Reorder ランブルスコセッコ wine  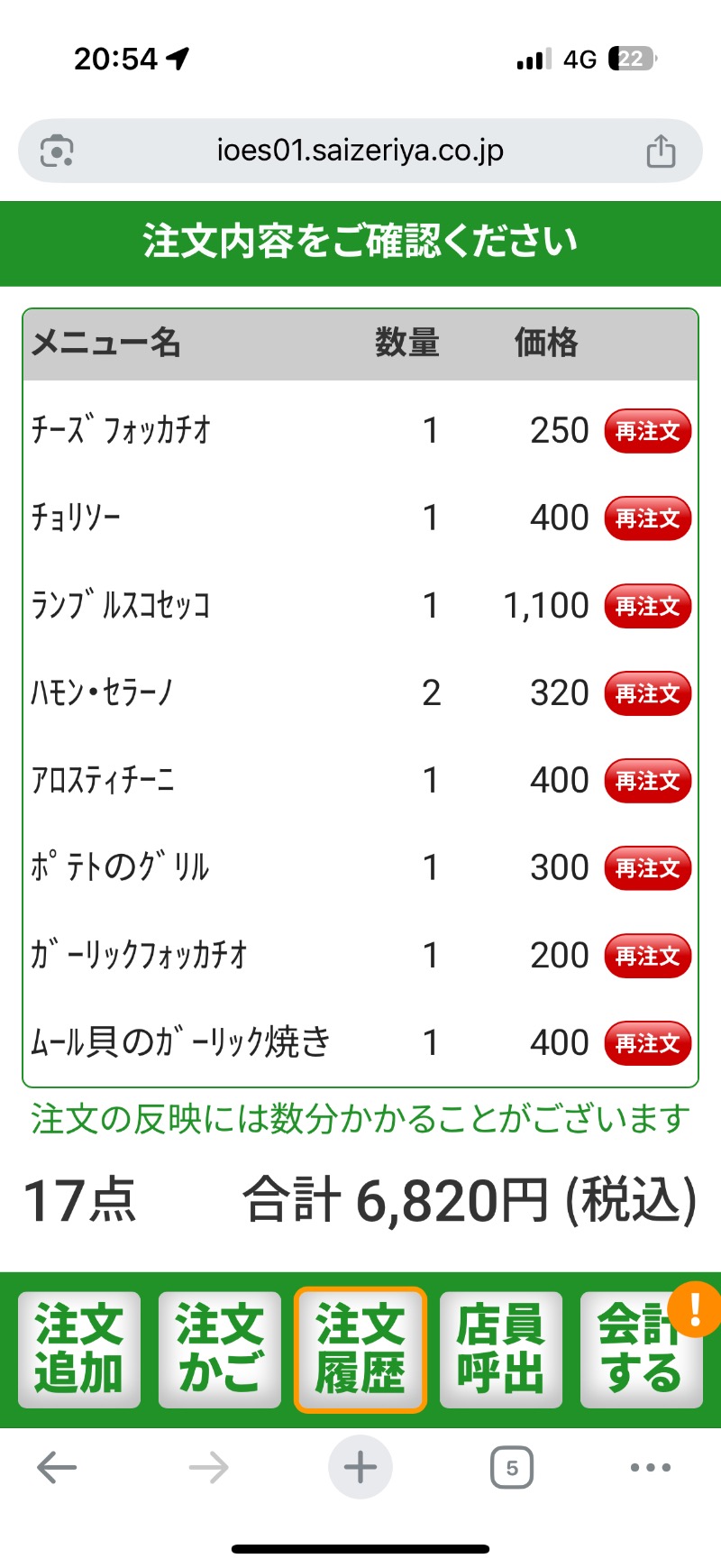647,606
